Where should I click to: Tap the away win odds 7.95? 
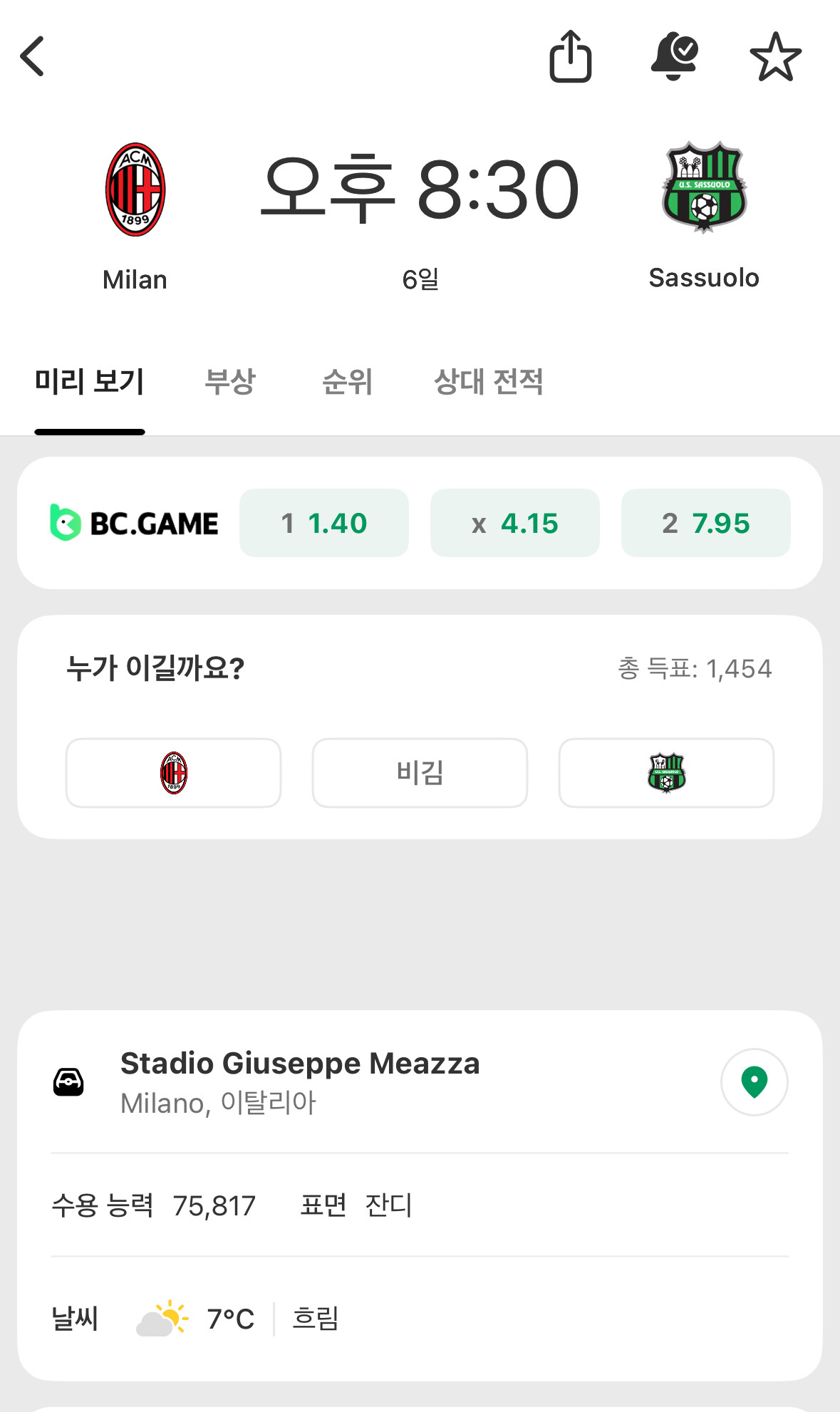tap(706, 523)
